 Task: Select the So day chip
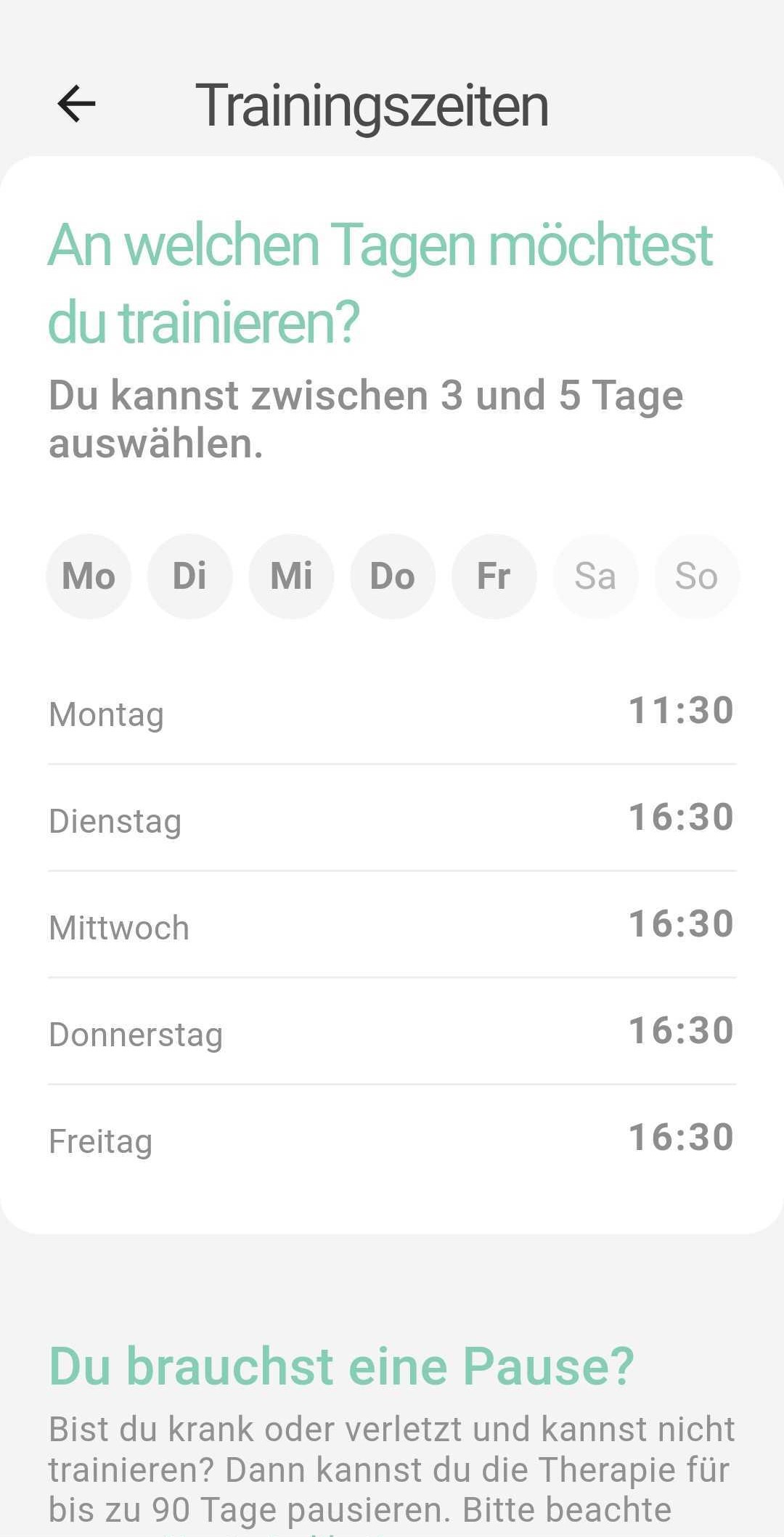[697, 576]
